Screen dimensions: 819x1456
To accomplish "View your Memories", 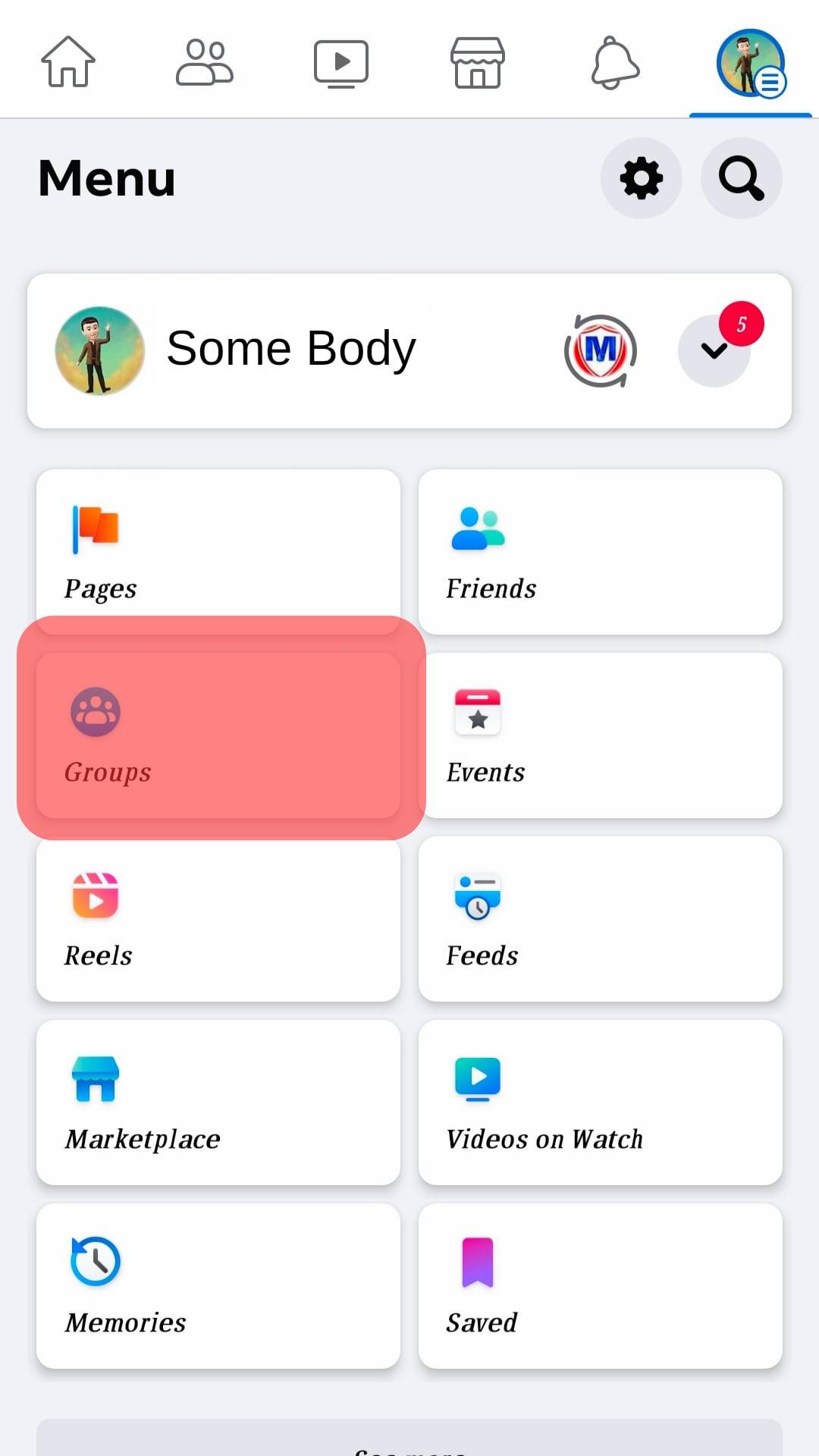I will tap(218, 1285).
